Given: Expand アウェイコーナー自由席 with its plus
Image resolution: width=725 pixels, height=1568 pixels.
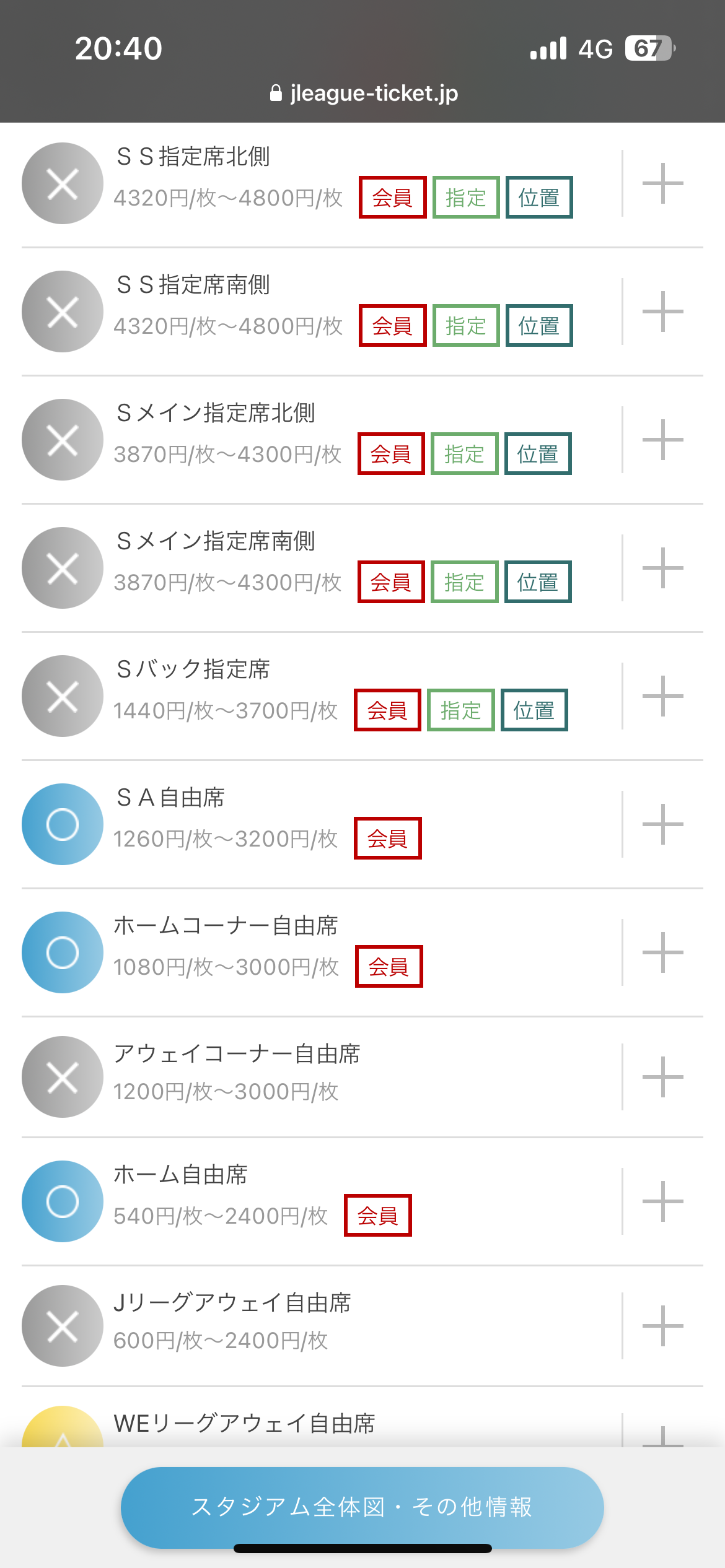Looking at the screenshot, I should tap(662, 1077).
